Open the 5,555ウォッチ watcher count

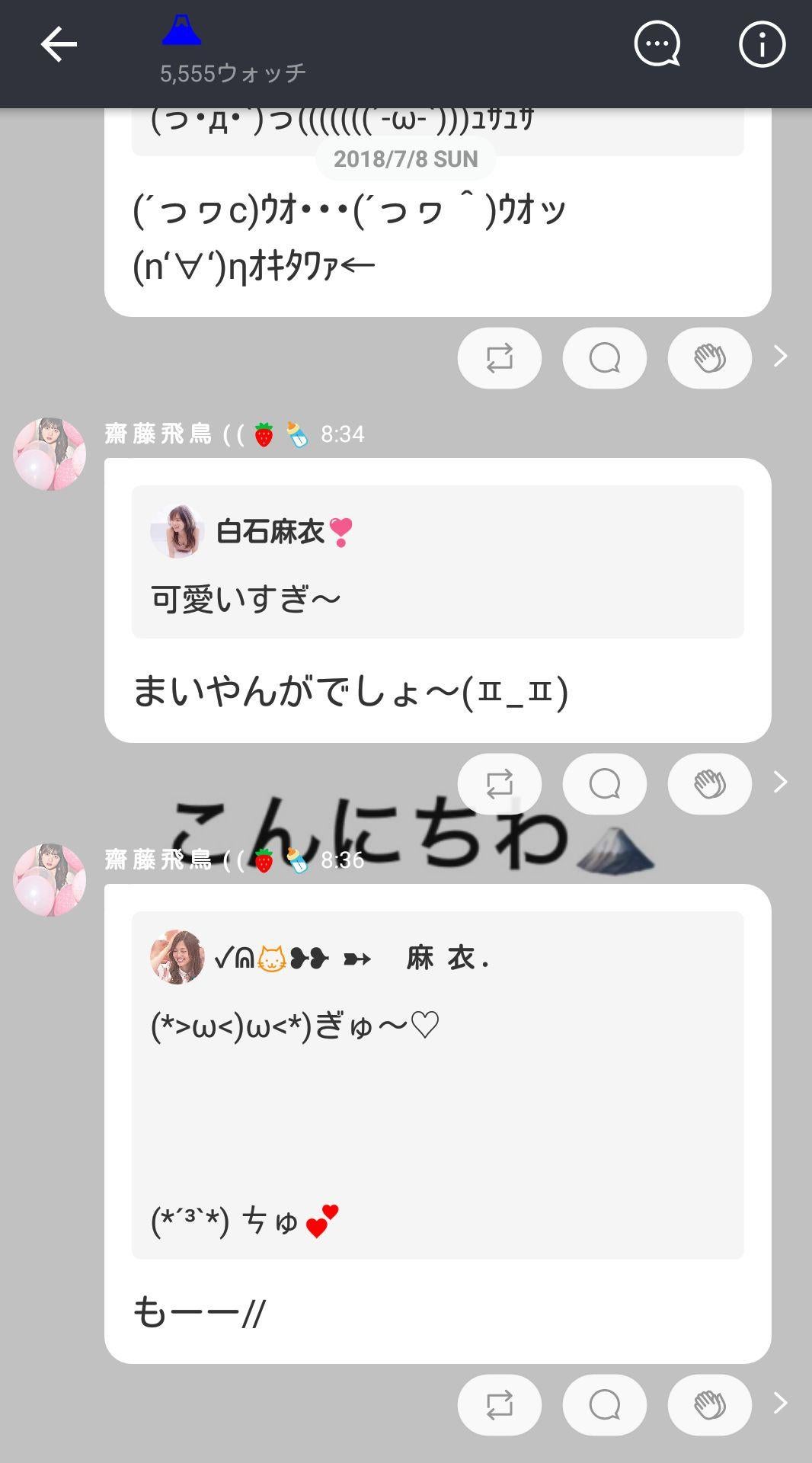[x=232, y=74]
